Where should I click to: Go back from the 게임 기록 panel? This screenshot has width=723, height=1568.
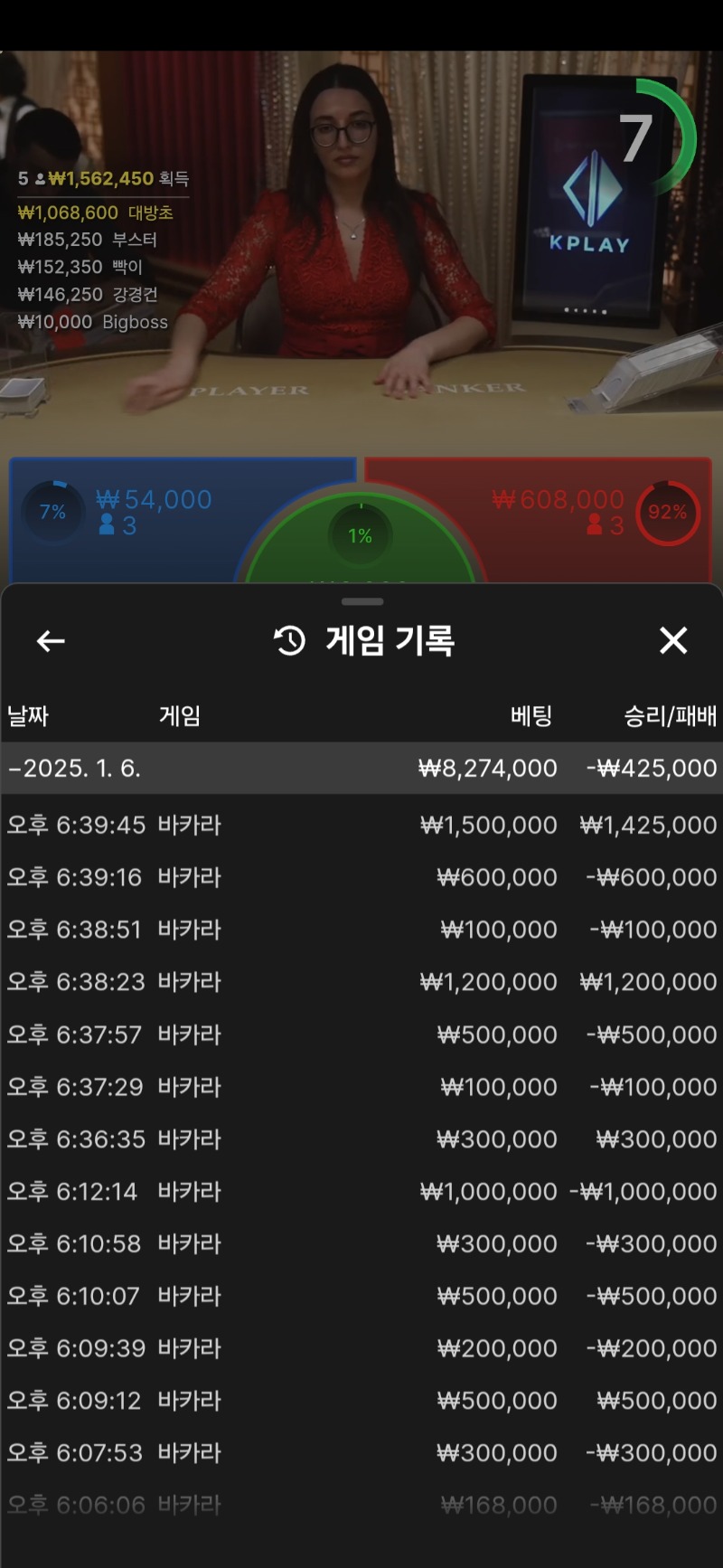51,641
